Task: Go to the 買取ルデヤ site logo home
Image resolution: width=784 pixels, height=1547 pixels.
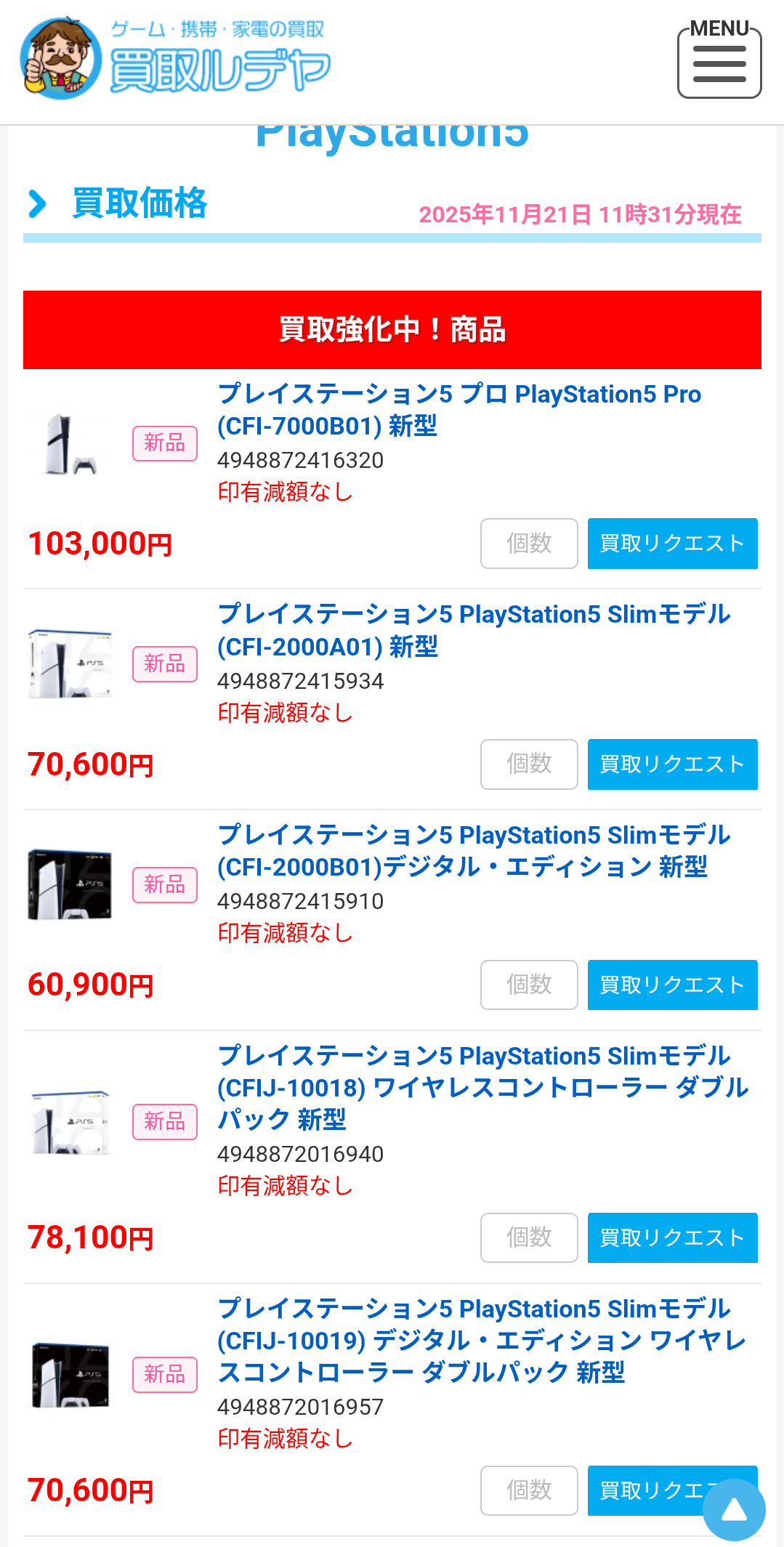Action: 176,60
